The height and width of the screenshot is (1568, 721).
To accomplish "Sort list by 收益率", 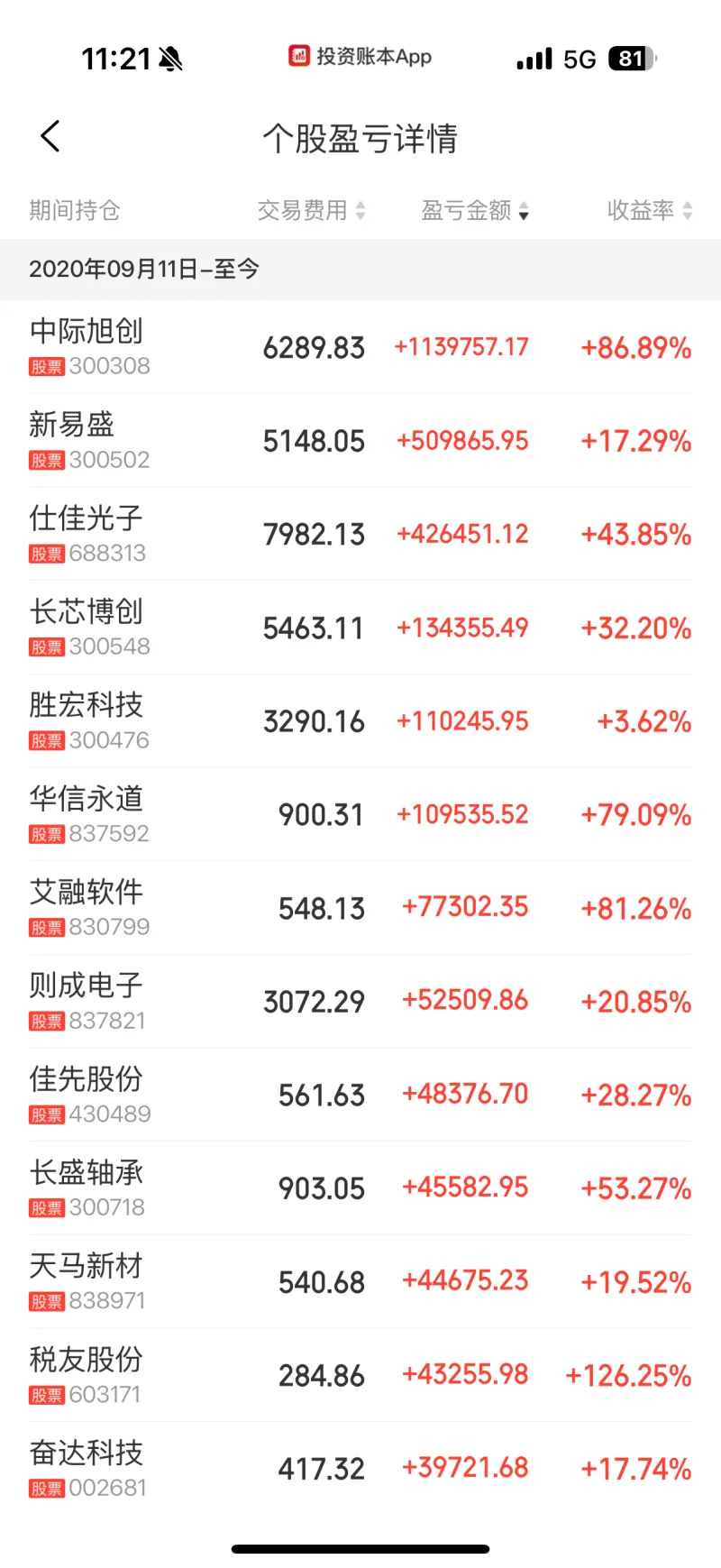I will (649, 211).
